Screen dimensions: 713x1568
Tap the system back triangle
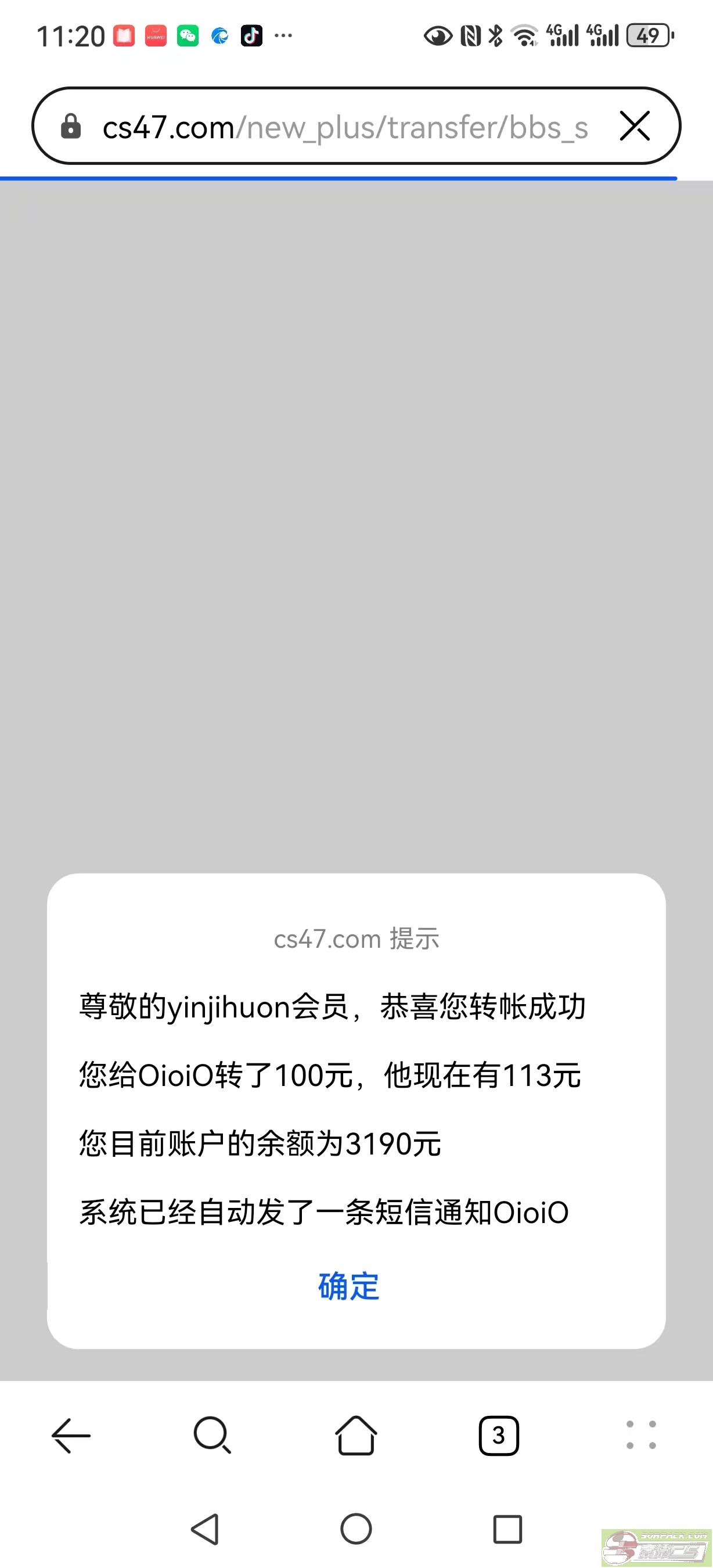point(205,1529)
